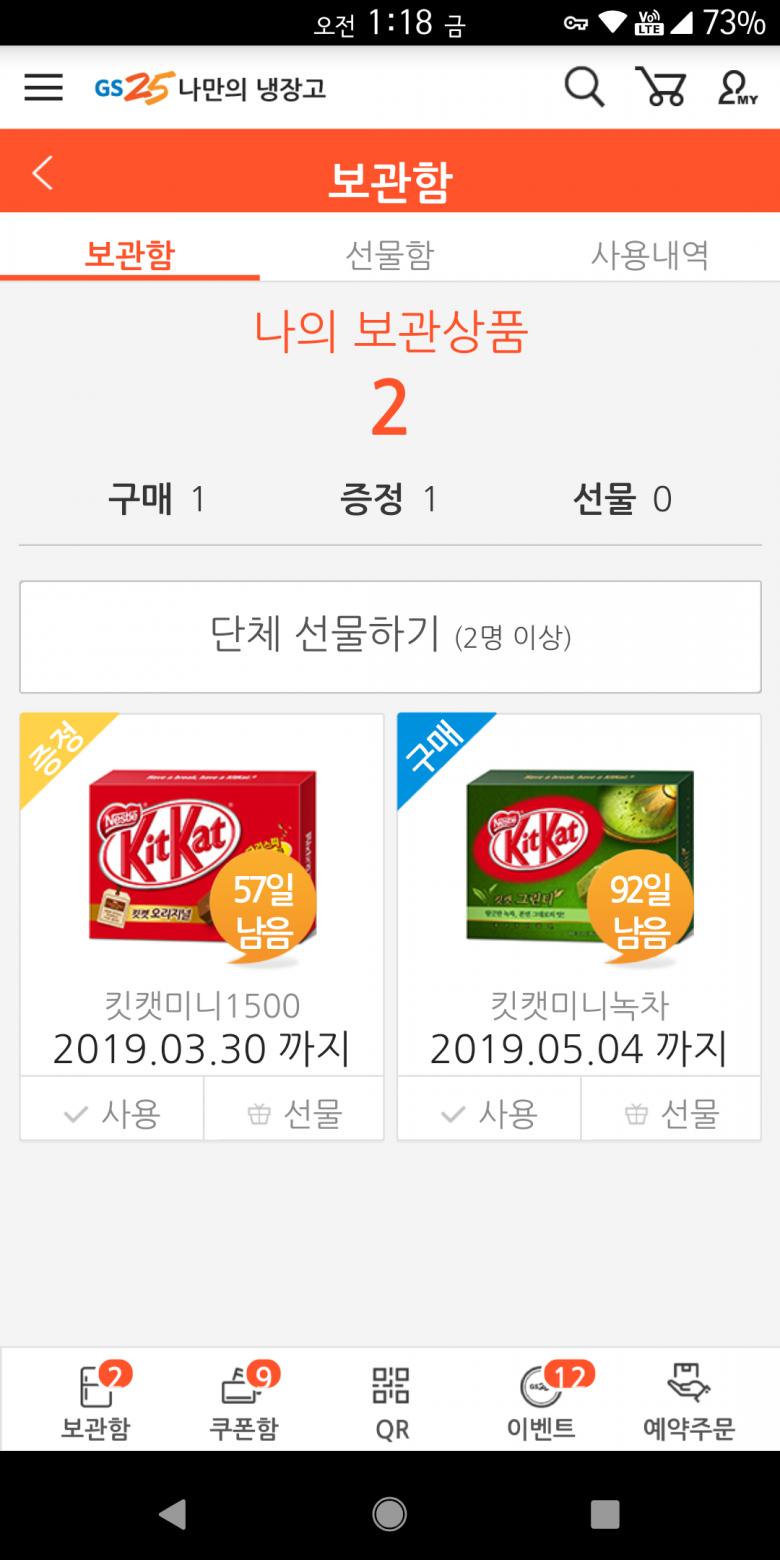Use the 킷캣미니녹차 item
Screen dimensions: 780x1560
(489, 1112)
